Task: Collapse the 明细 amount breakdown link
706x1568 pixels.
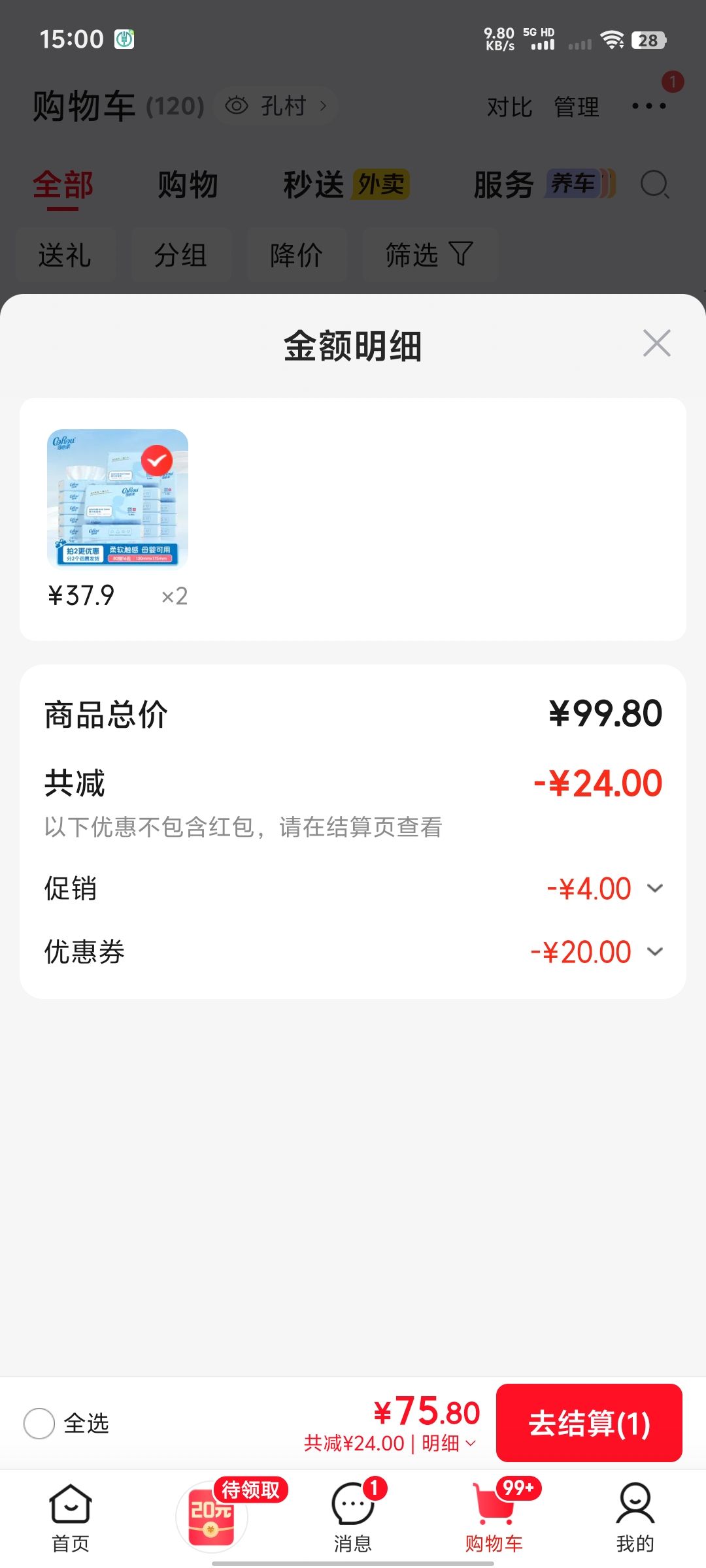Action: point(449,1443)
